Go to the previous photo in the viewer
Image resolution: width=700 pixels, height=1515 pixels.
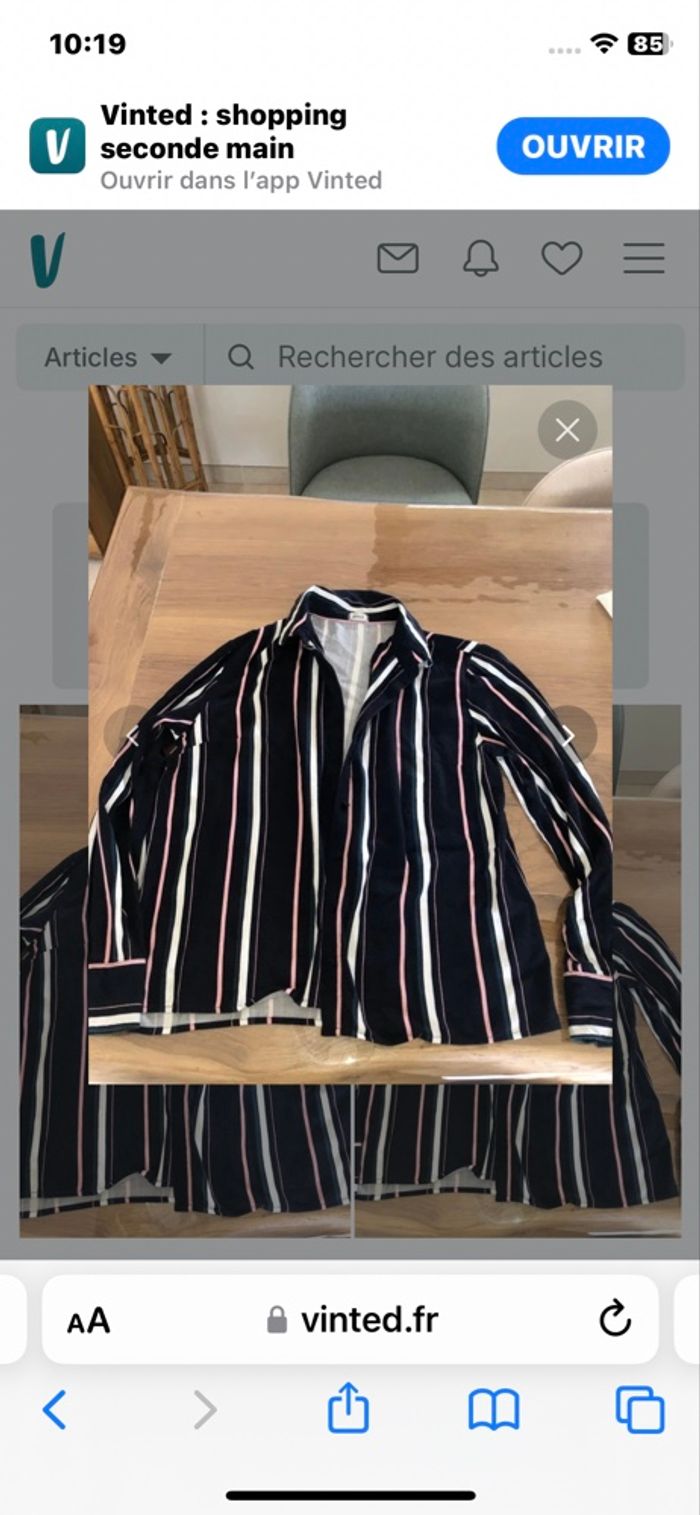(x=131, y=736)
